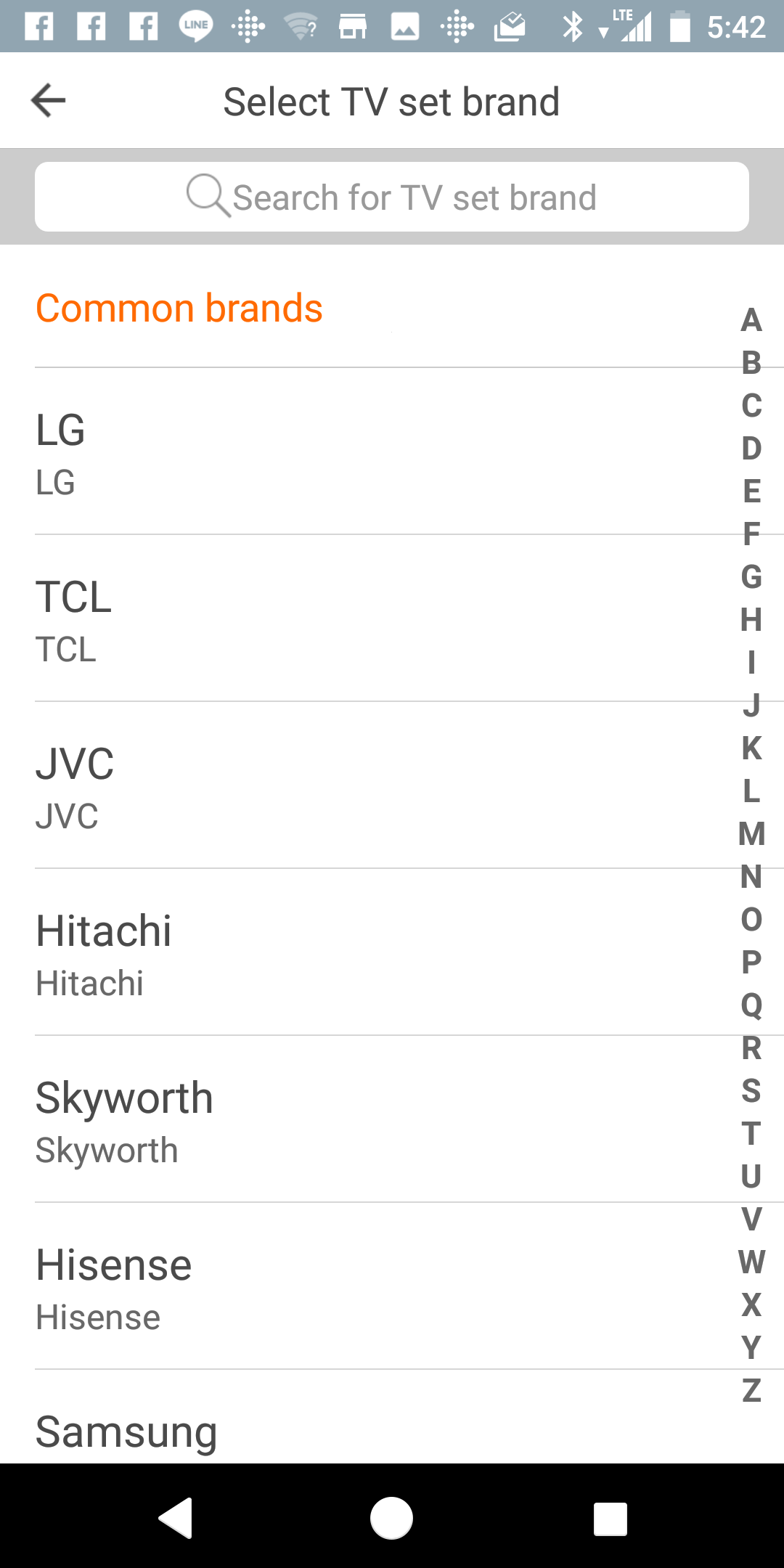Jump to letter M in the index
The height and width of the screenshot is (1568, 784).
(751, 834)
